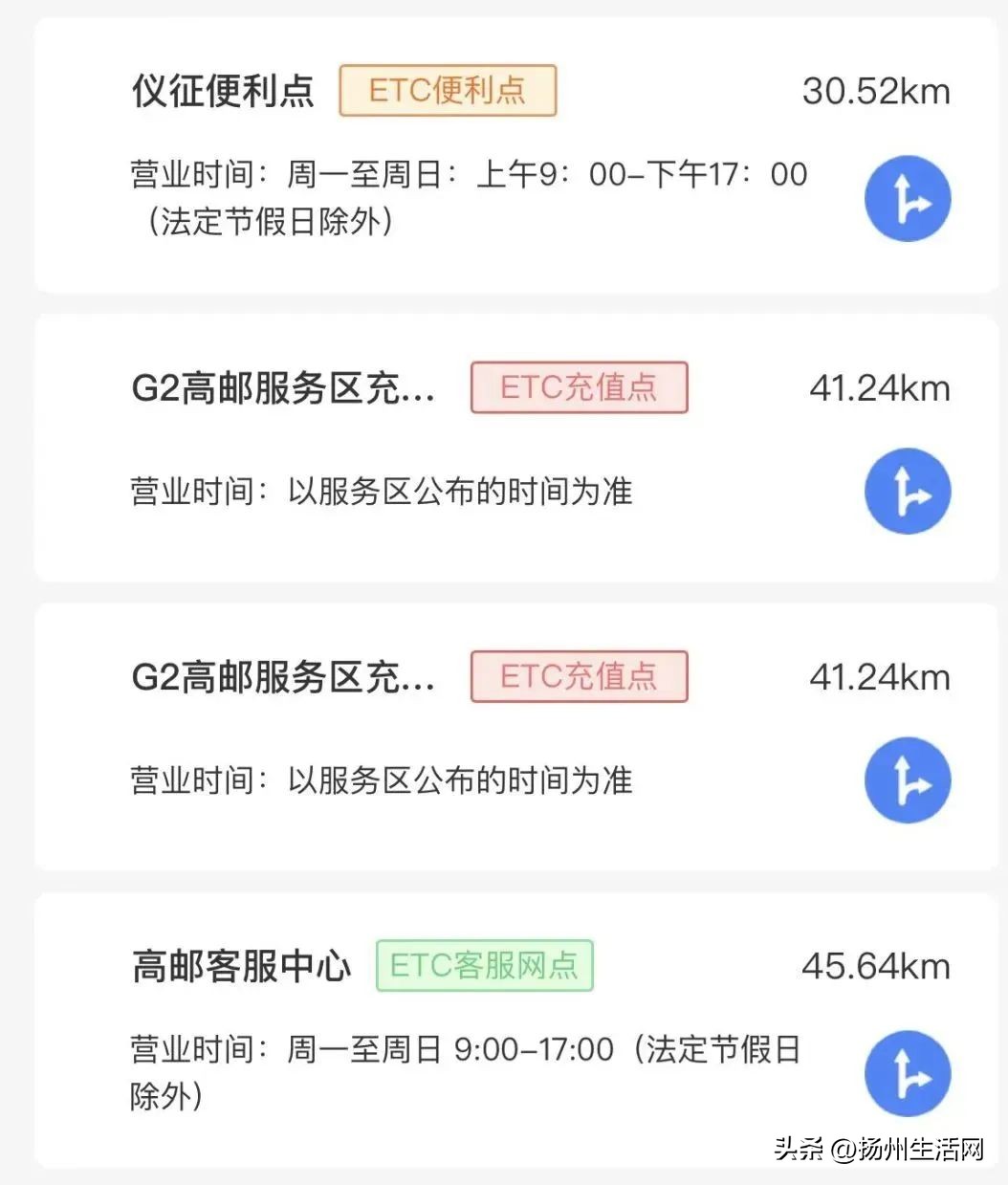The height and width of the screenshot is (1185, 1008).
Task: Tap the navigation arrow beside the first G2高邮服务区 entry
Action: [907, 491]
